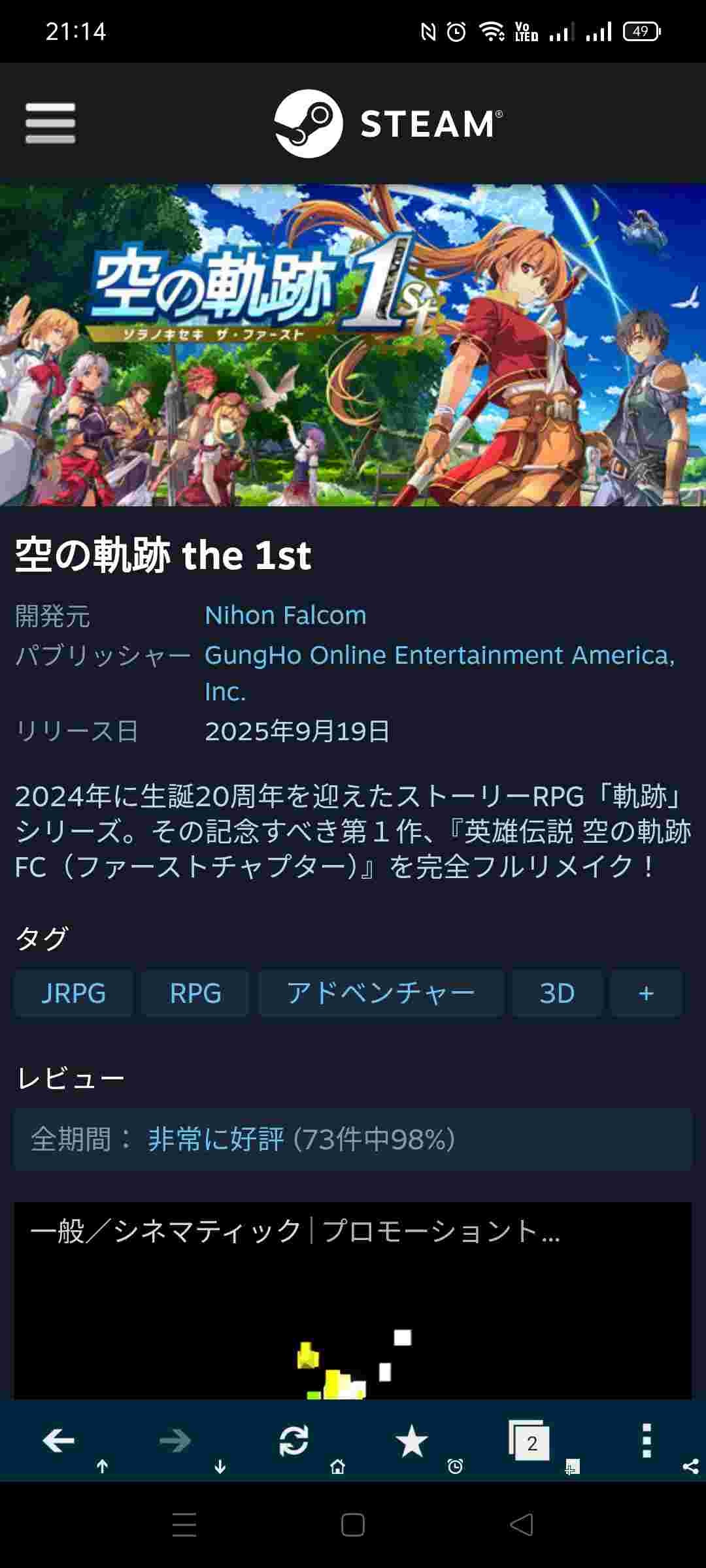
Task: Bookmark this page with the star icon
Action: (x=411, y=1441)
